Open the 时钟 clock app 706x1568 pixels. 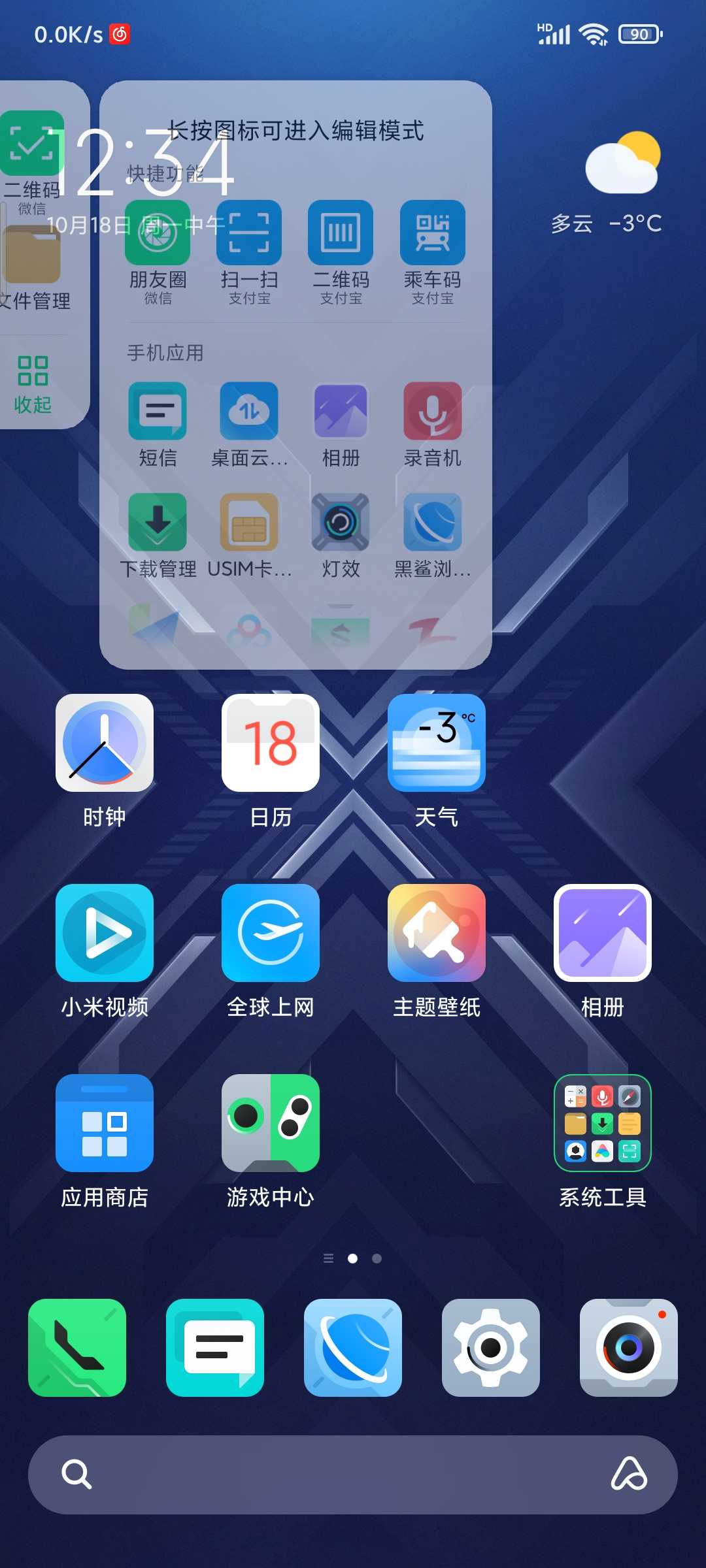105,743
